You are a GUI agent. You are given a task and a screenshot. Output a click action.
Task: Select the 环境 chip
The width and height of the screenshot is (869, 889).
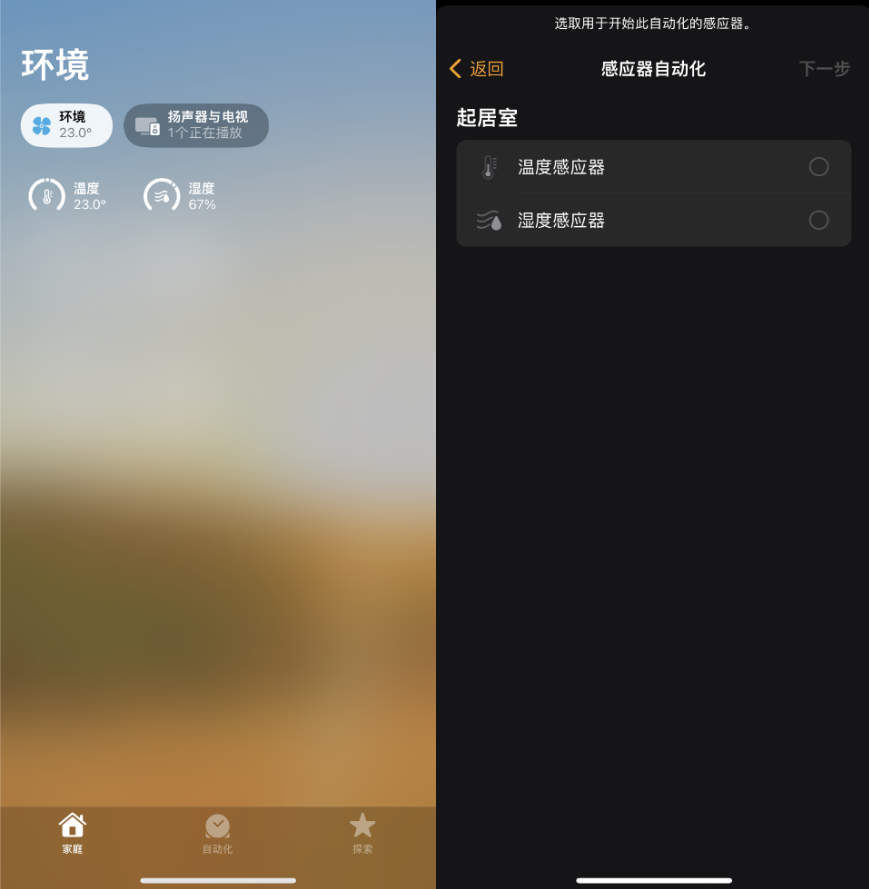click(66, 125)
